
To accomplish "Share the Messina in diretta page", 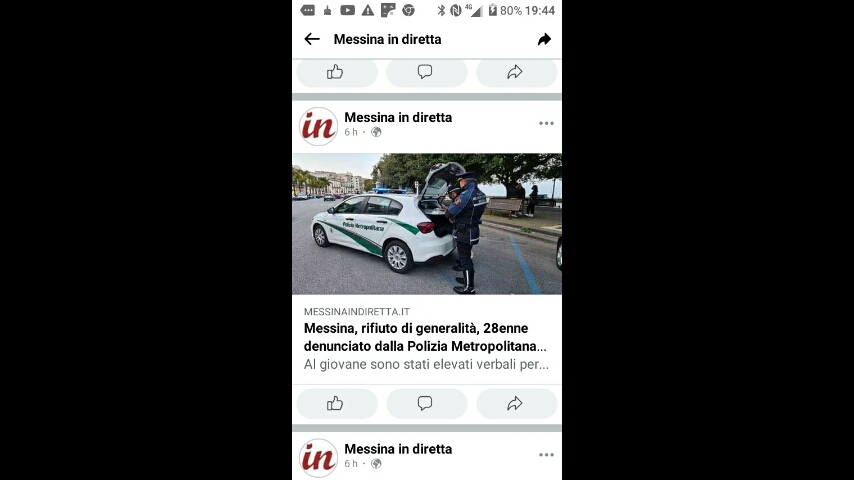I will pyautogui.click(x=544, y=39).
